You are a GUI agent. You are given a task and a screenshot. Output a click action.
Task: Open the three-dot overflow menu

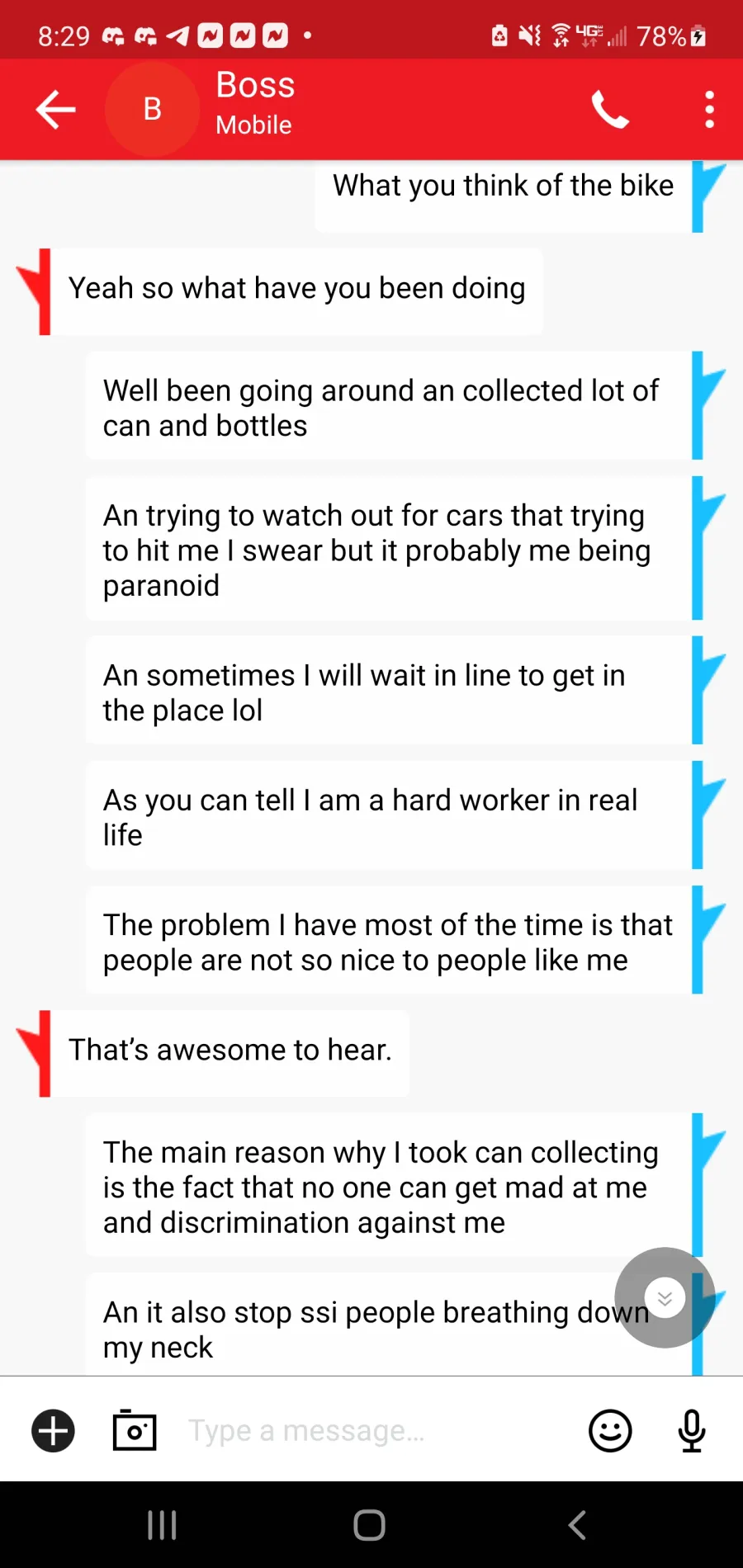[709, 109]
